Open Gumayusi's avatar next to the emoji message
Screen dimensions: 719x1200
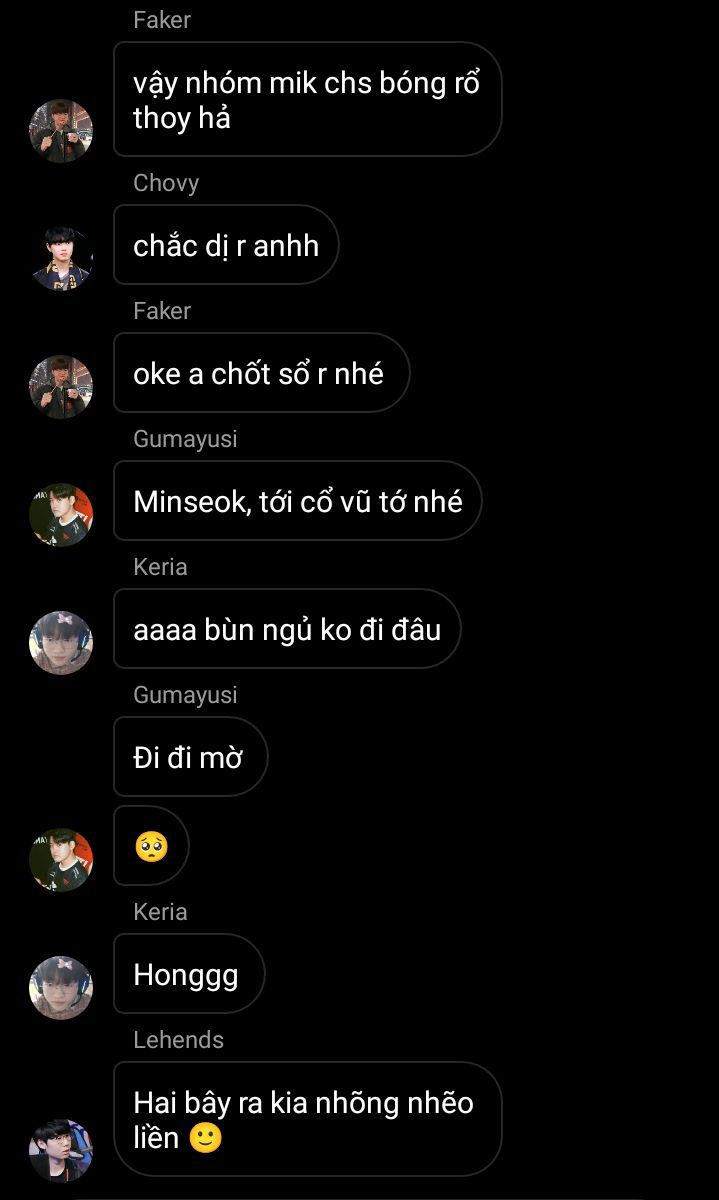click(x=61, y=859)
